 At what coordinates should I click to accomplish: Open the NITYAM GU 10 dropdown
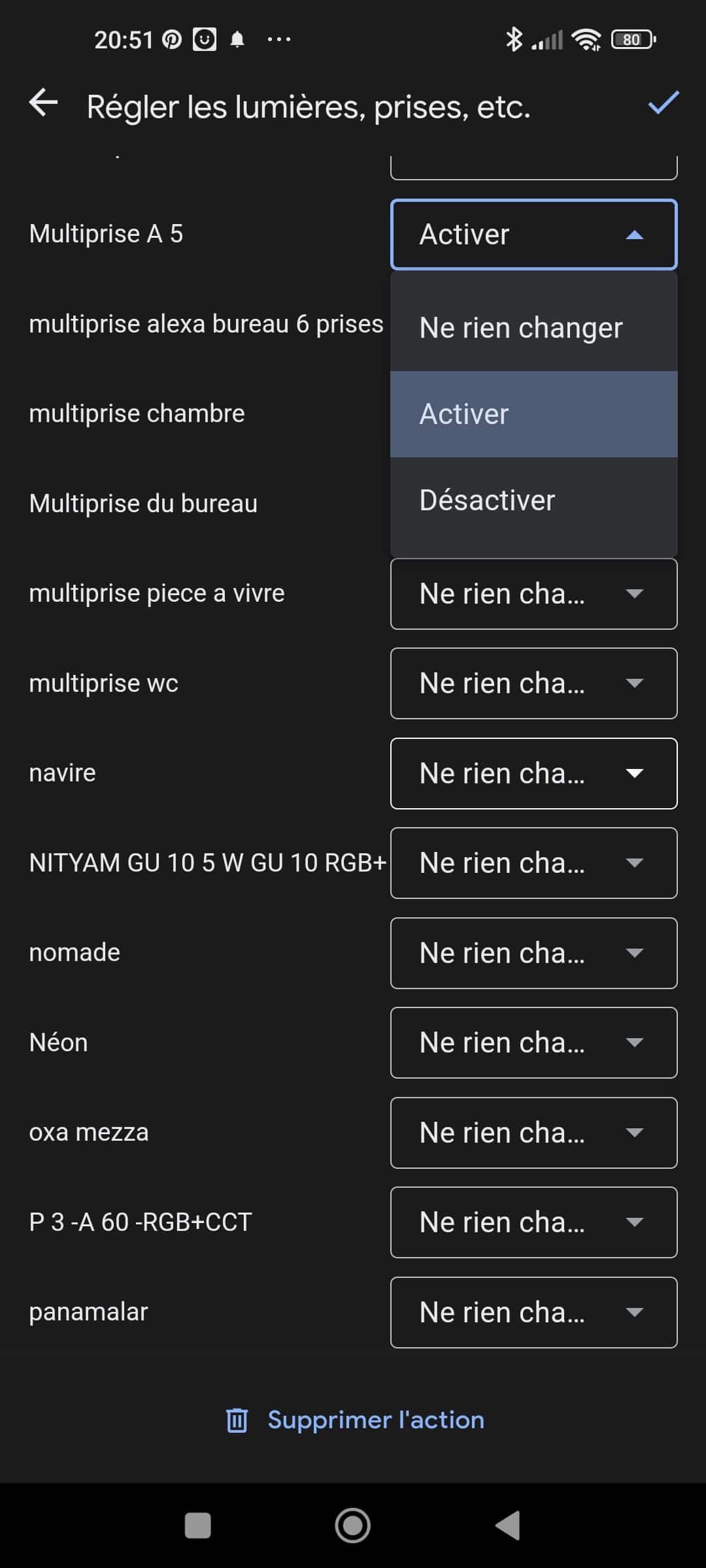point(533,863)
